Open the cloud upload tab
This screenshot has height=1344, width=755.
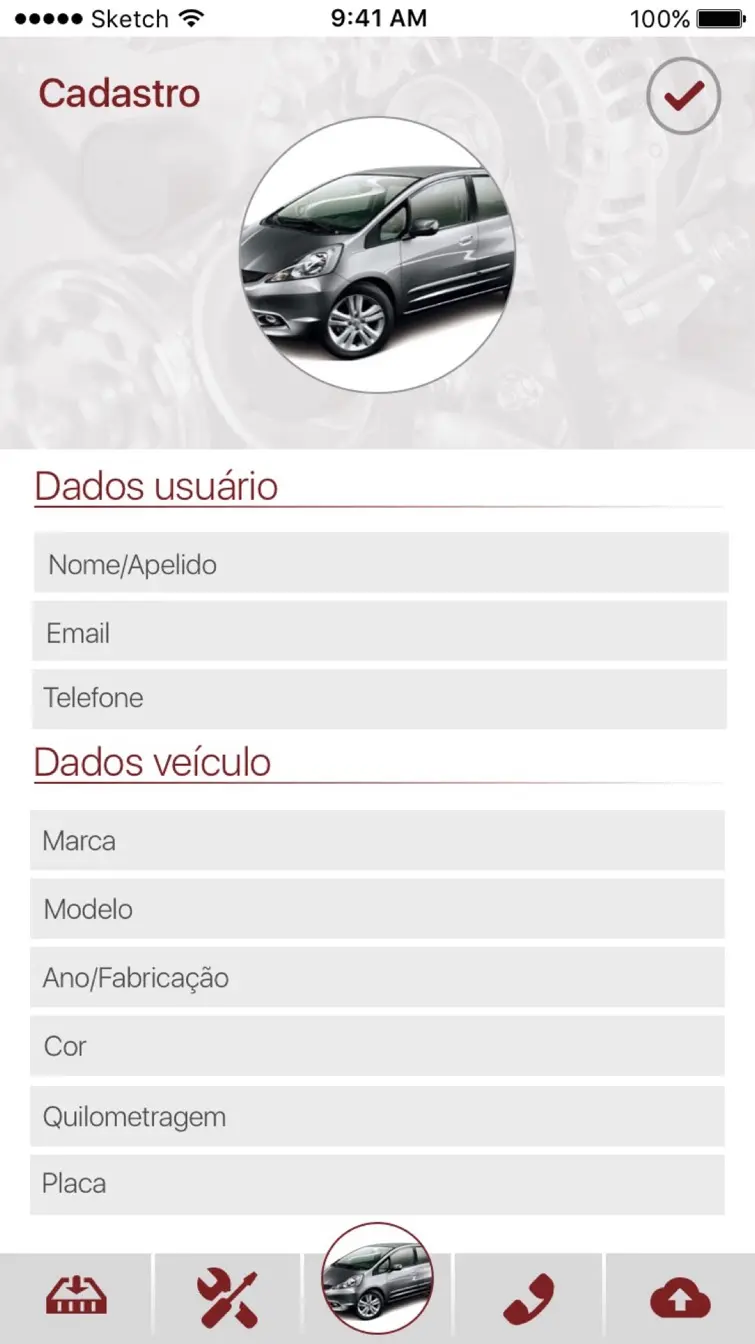click(x=680, y=1298)
